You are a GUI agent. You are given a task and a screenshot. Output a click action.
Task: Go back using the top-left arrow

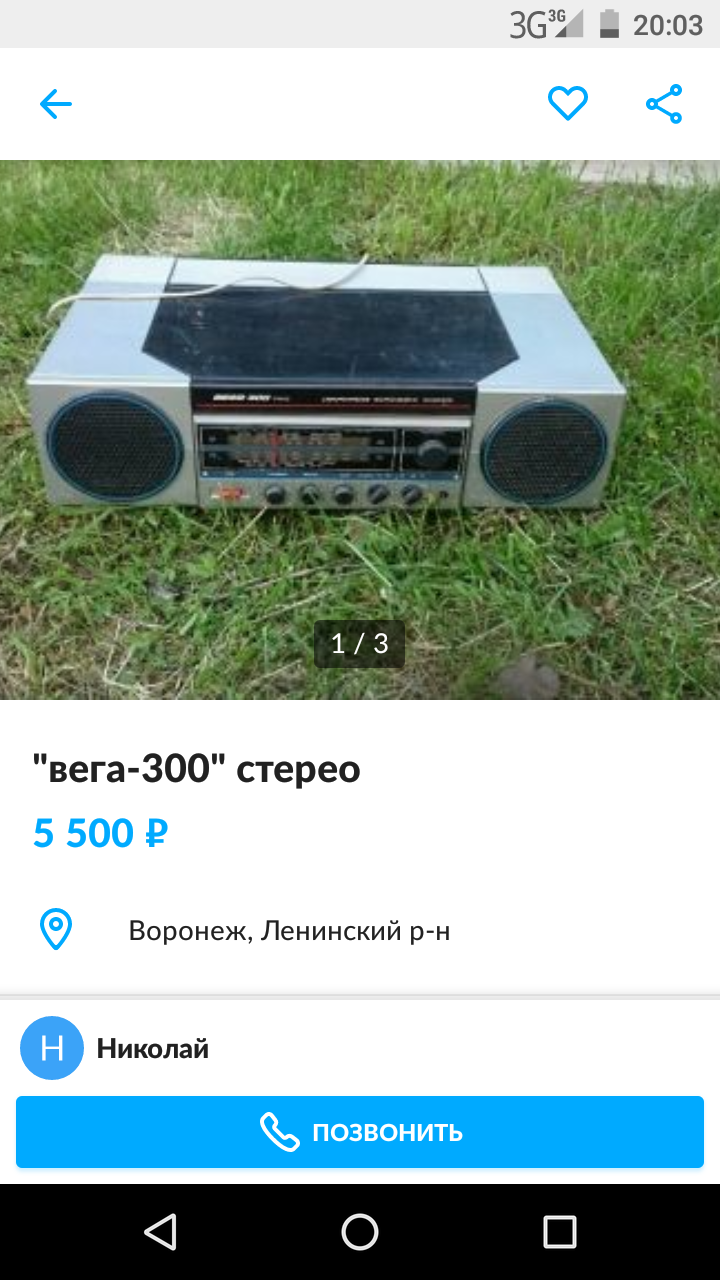tap(56, 104)
